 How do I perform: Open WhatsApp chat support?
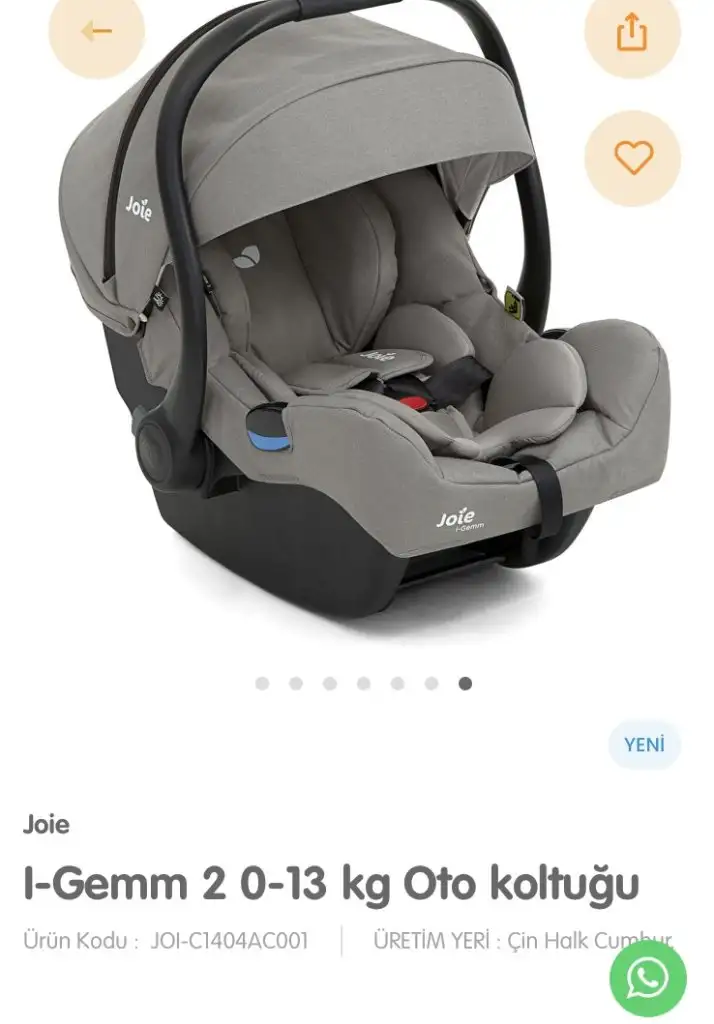coord(648,978)
